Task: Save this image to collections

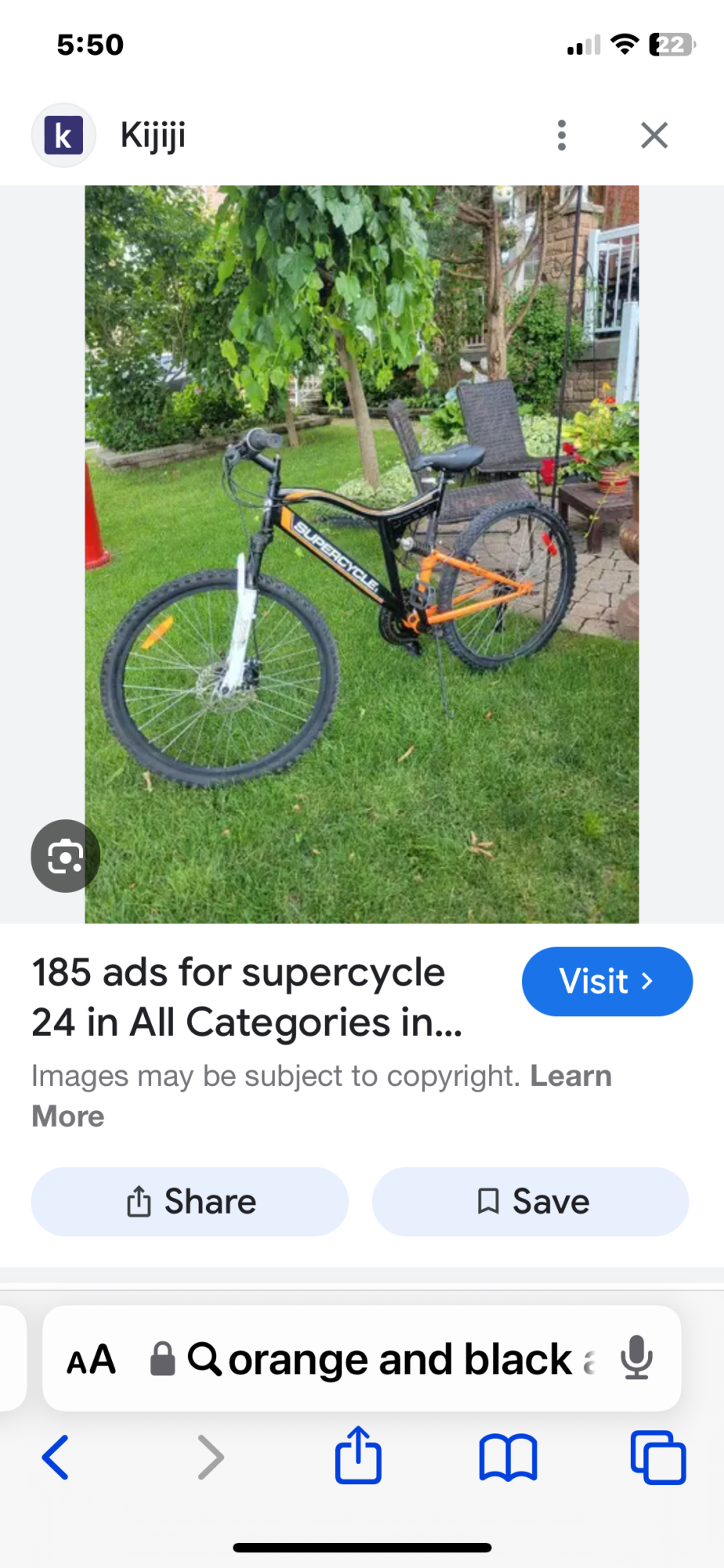Action: click(x=530, y=1202)
